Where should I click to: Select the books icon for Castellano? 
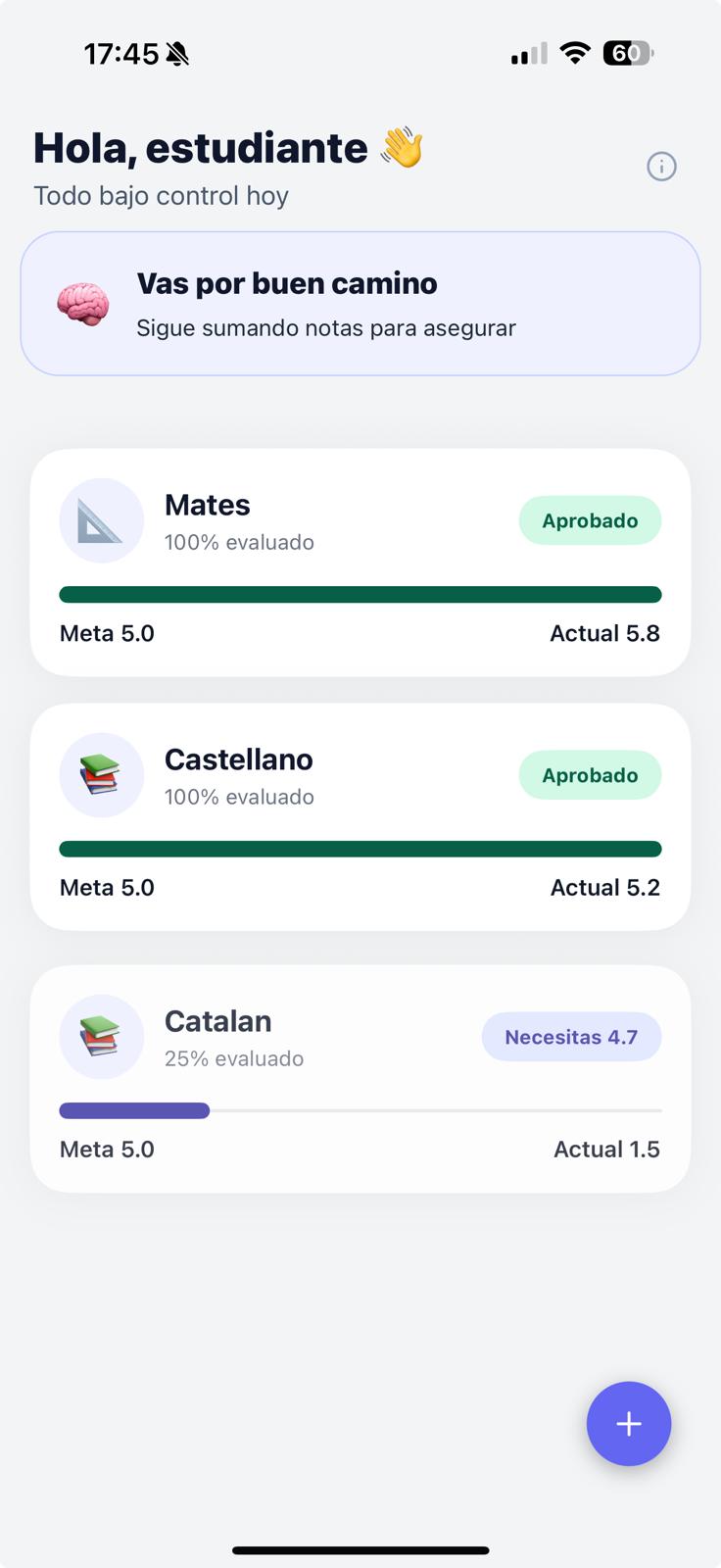click(102, 775)
